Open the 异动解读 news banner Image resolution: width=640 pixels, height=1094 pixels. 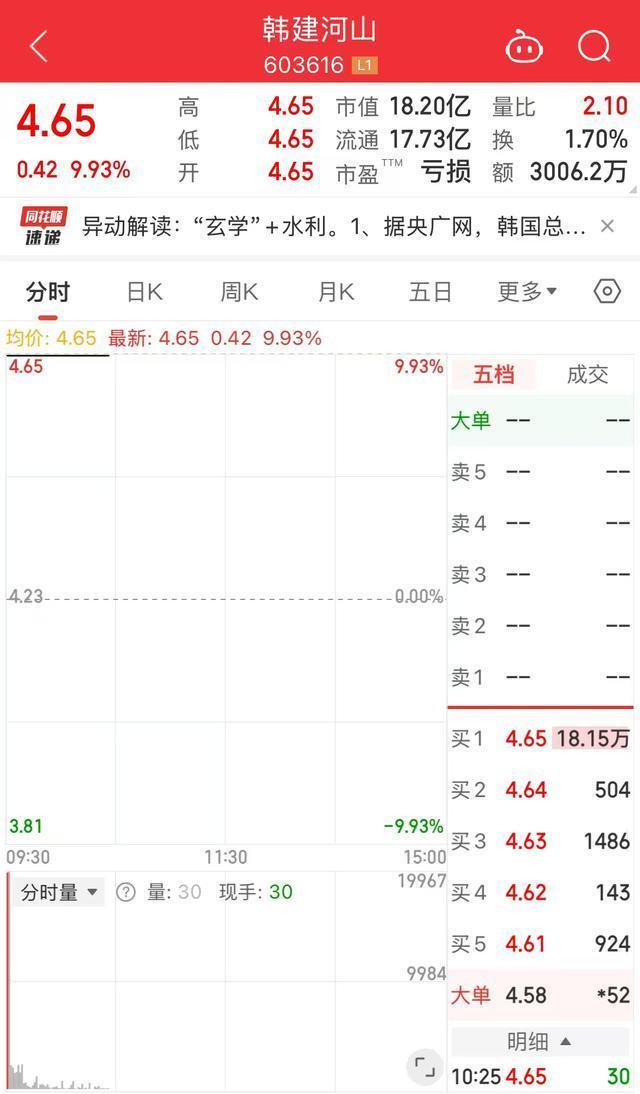pos(330,227)
